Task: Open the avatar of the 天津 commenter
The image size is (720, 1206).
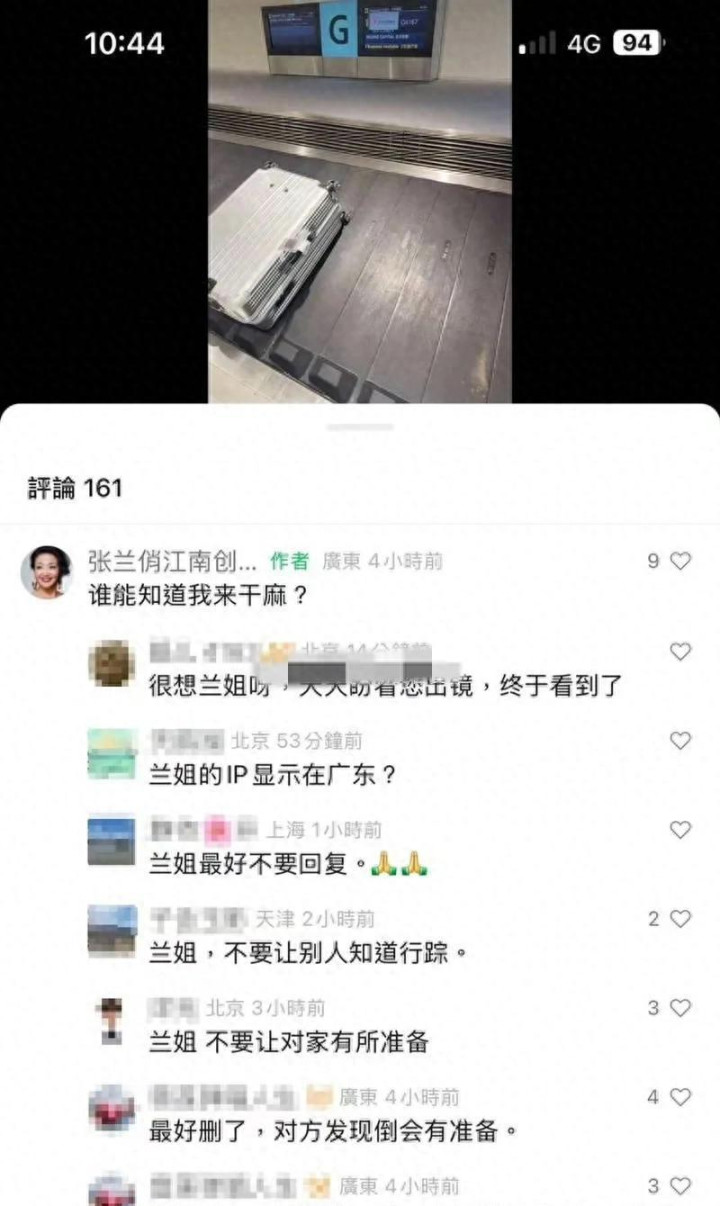Action: coord(112,930)
